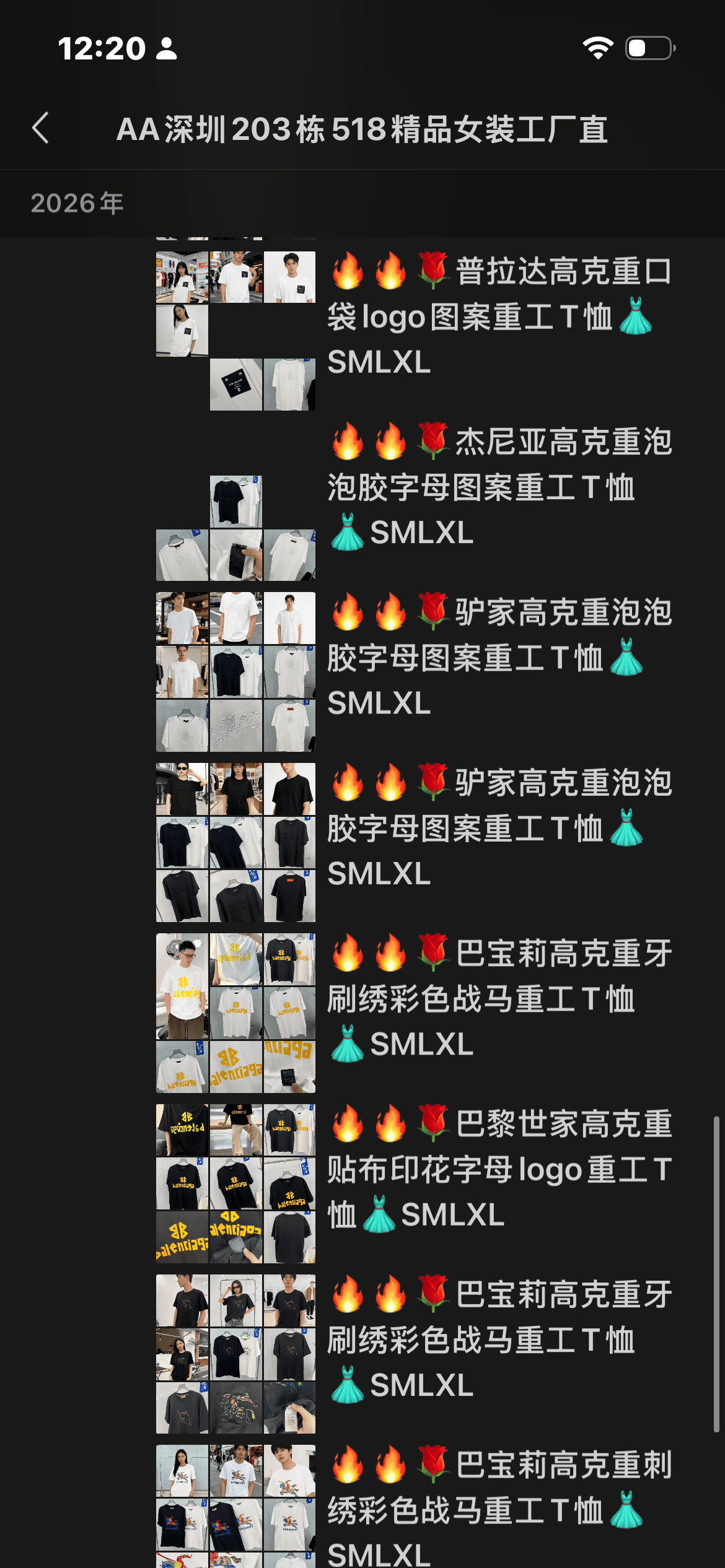Screen dimensions: 725x1568
Task: View the 巴黎世家贴布印花字母logo T恤 post
Action: tap(499, 1169)
